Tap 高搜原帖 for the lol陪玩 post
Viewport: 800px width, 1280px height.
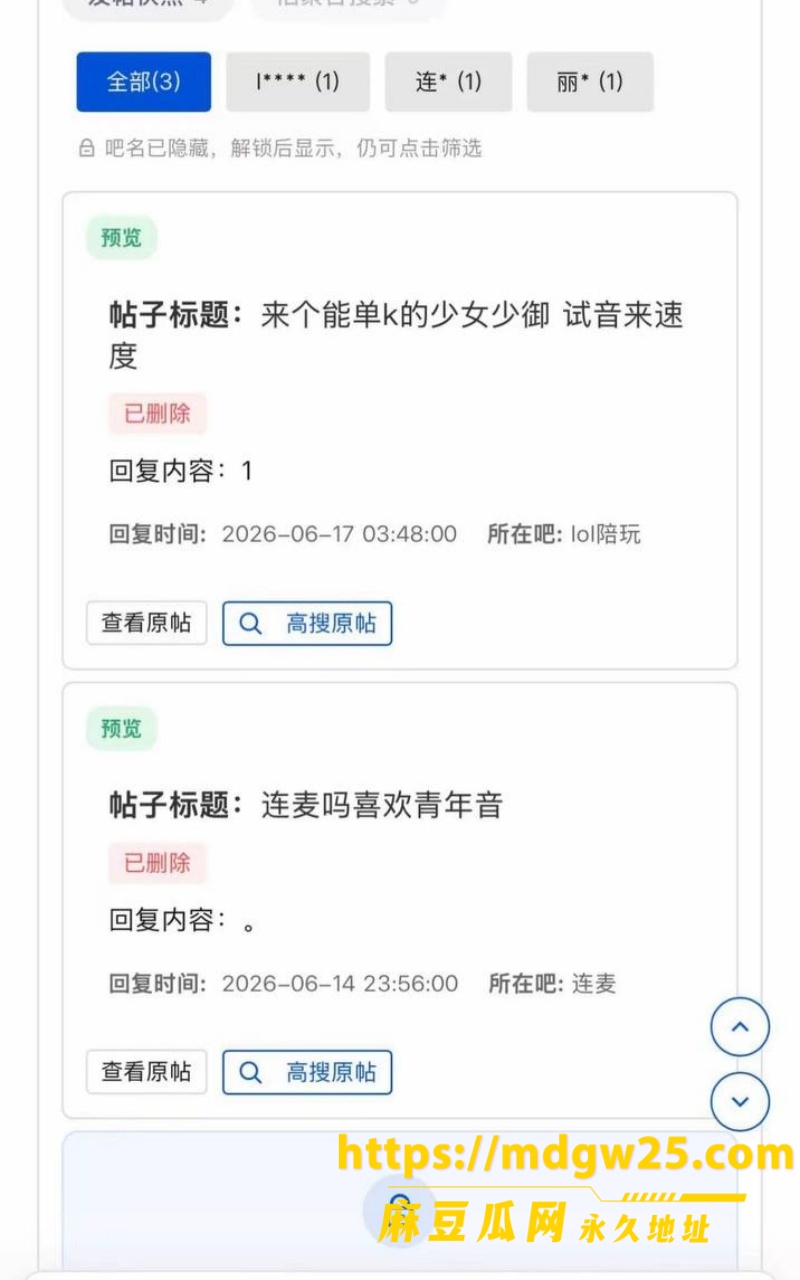click(307, 623)
